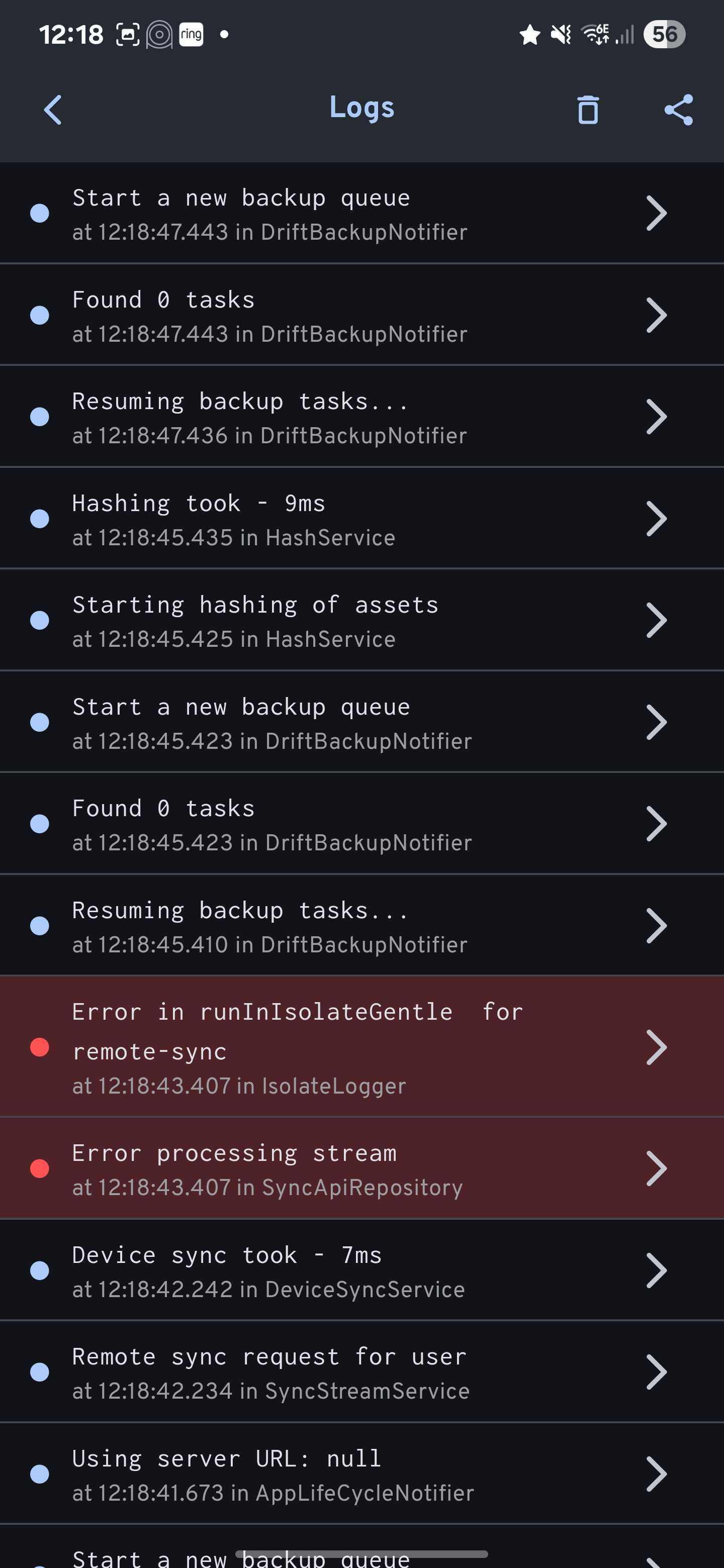This screenshot has width=724, height=1568.
Task: Open the 'Error in runInIsolateGentle' error log
Action: [361, 1047]
